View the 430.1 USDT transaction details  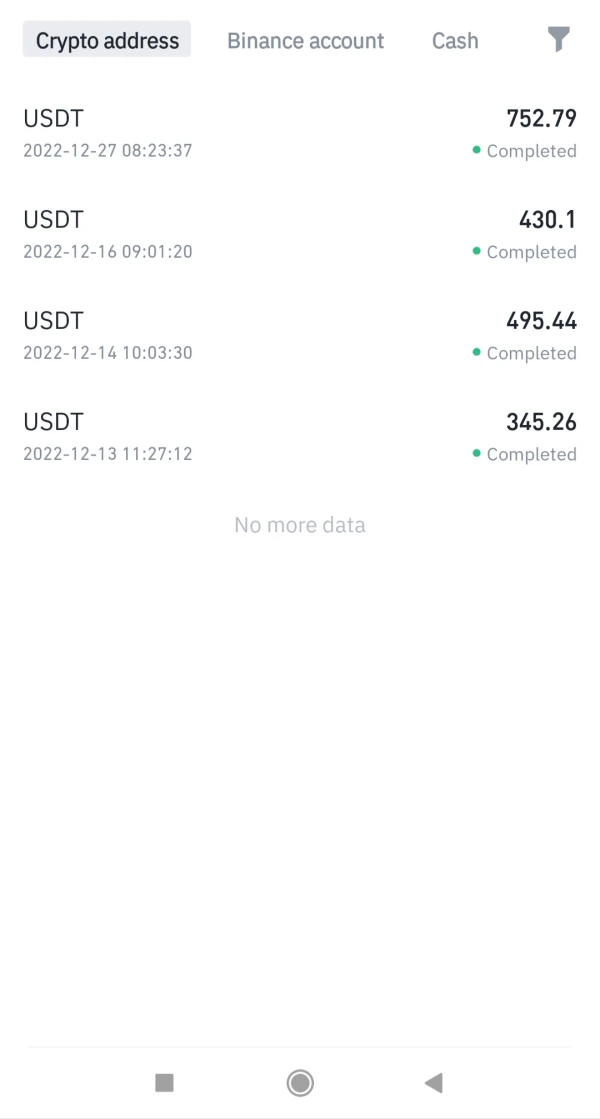300,235
